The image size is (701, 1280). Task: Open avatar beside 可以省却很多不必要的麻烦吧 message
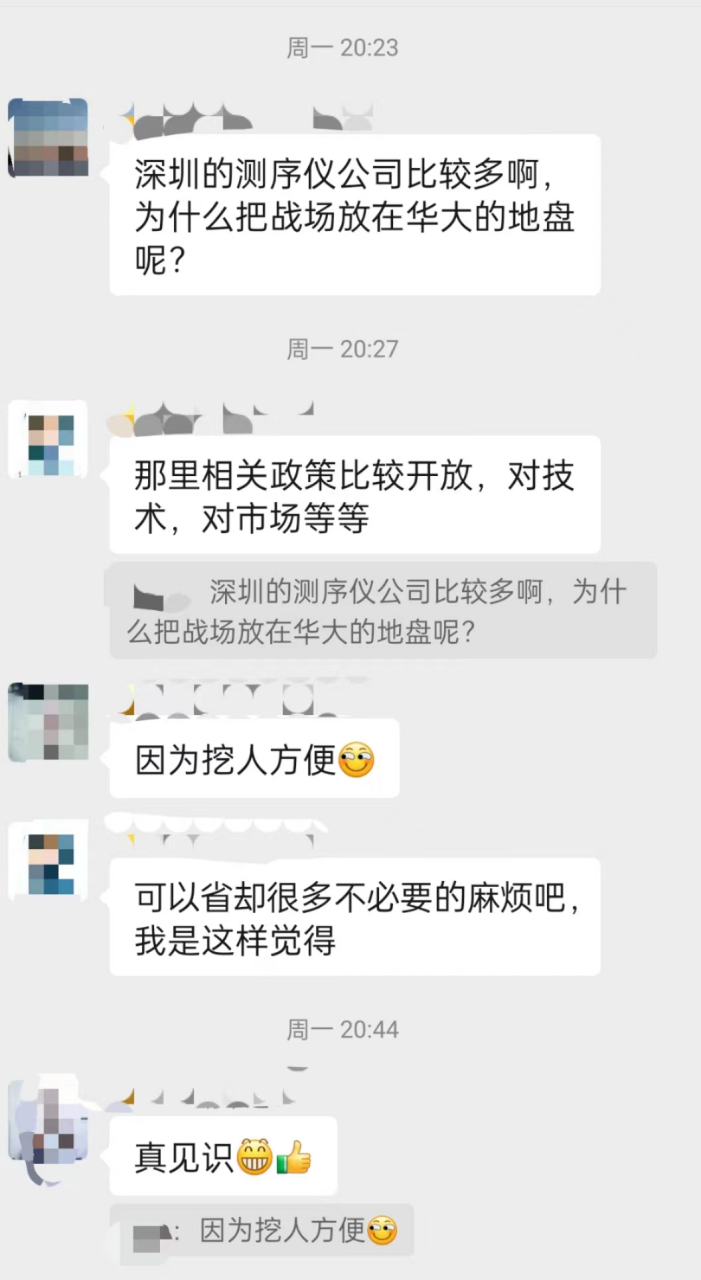(48, 858)
